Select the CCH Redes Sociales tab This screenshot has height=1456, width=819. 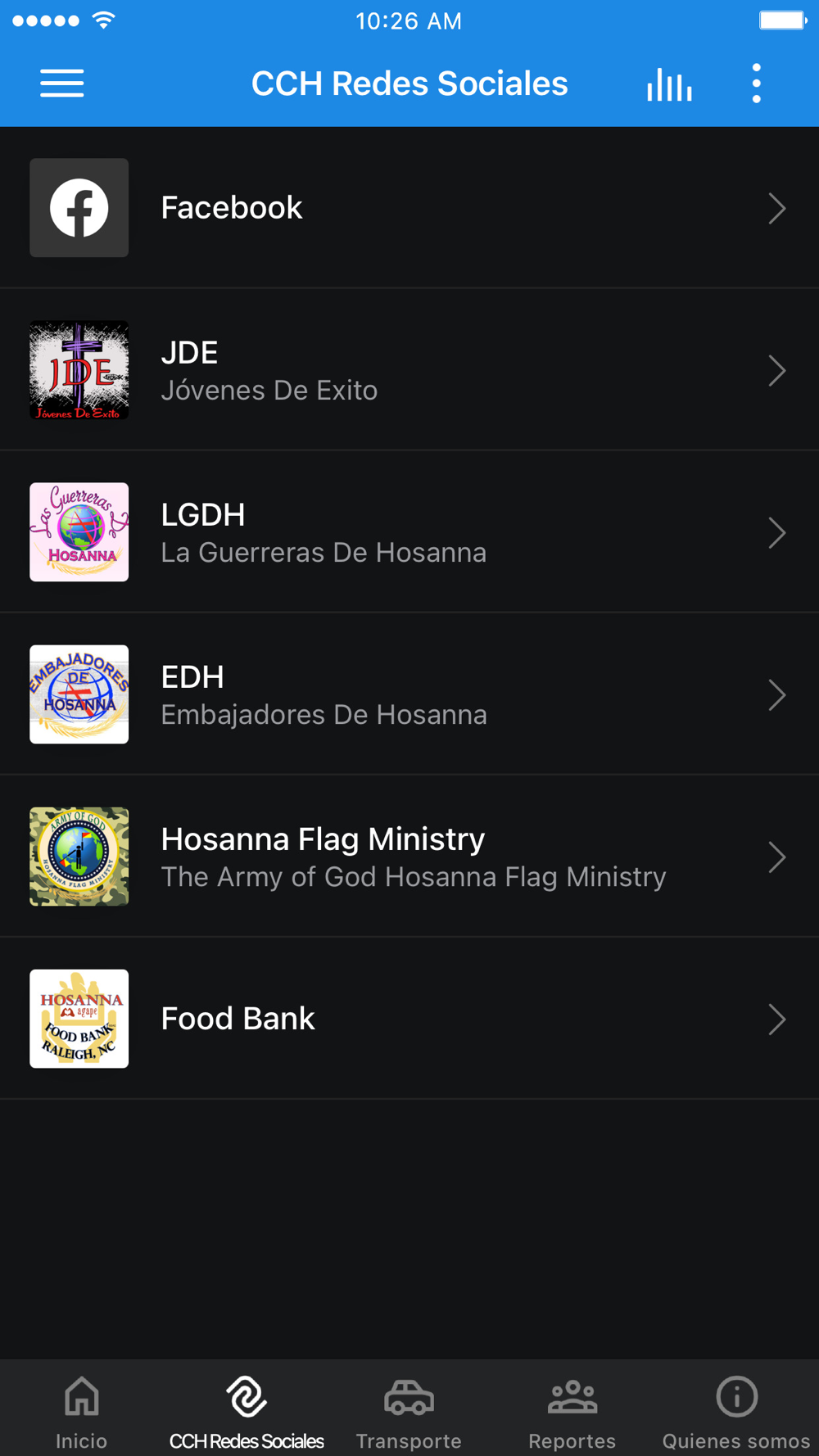click(x=246, y=1410)
